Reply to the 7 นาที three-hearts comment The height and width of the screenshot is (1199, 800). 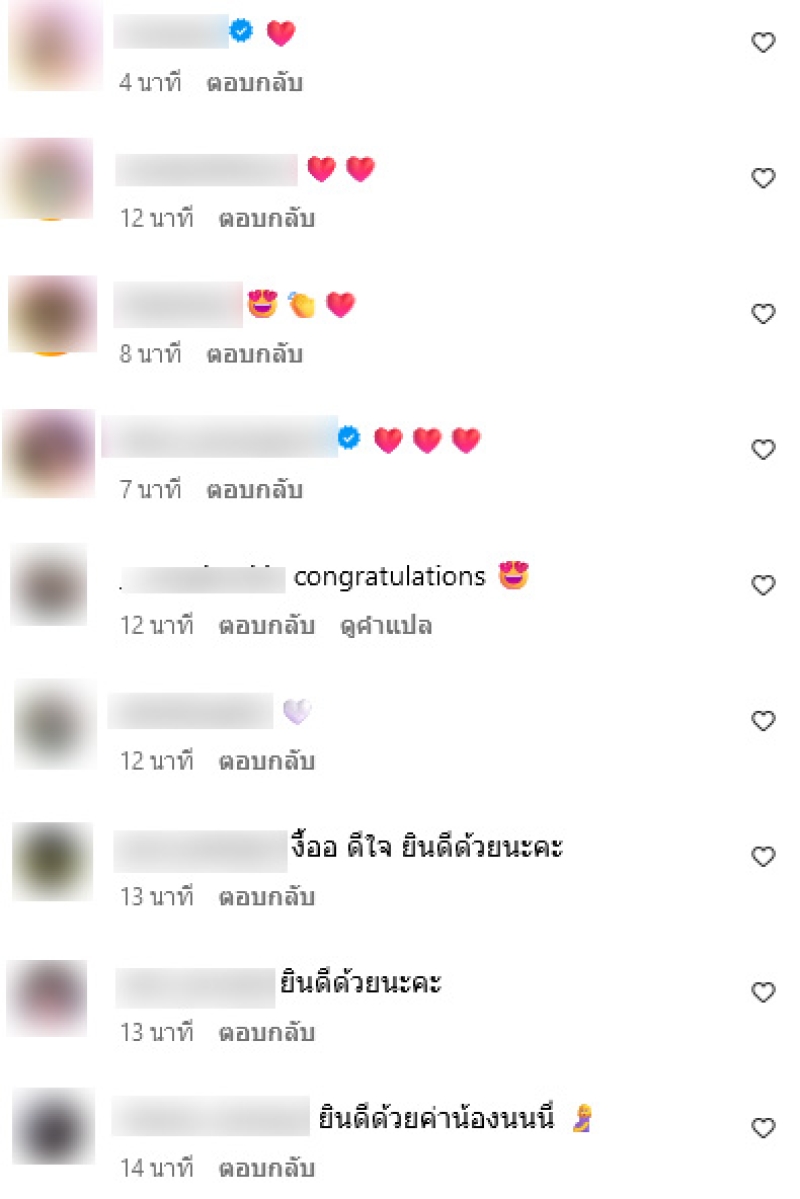[254, 490]
